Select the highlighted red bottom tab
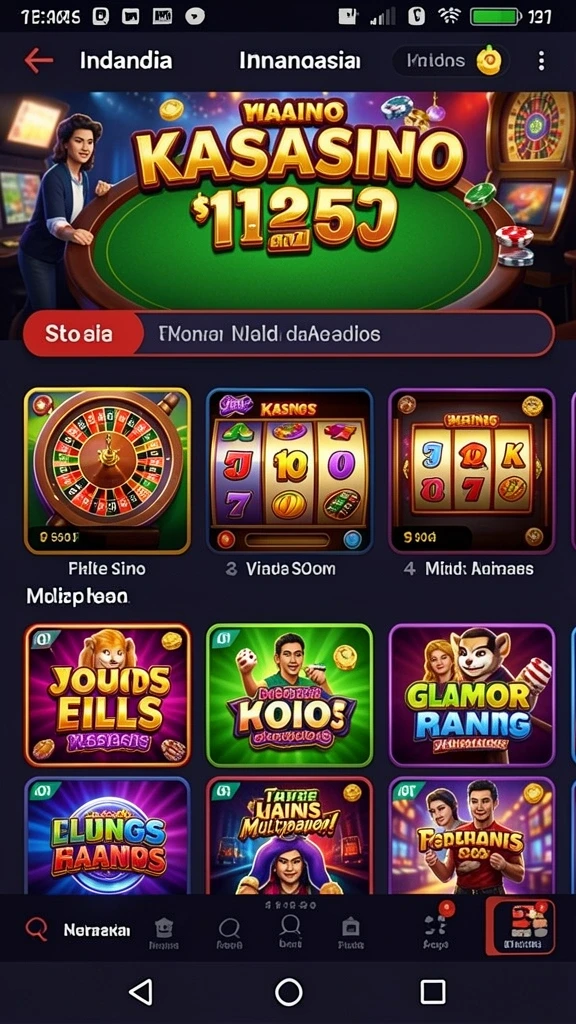 click(520, 927)
